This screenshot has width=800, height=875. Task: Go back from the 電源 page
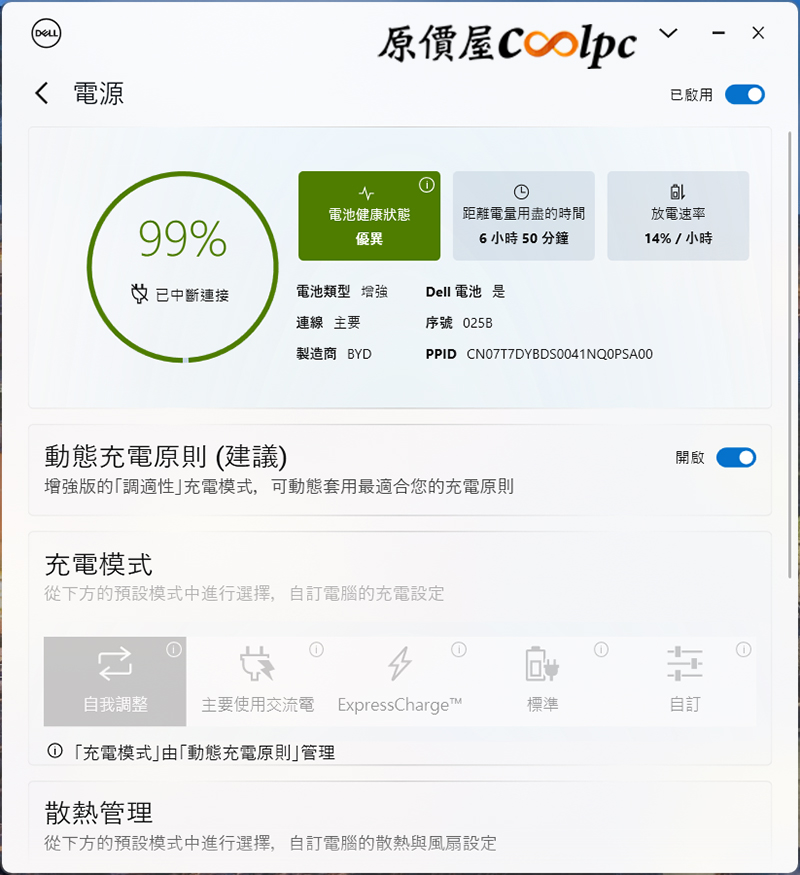tap(41, 94)
